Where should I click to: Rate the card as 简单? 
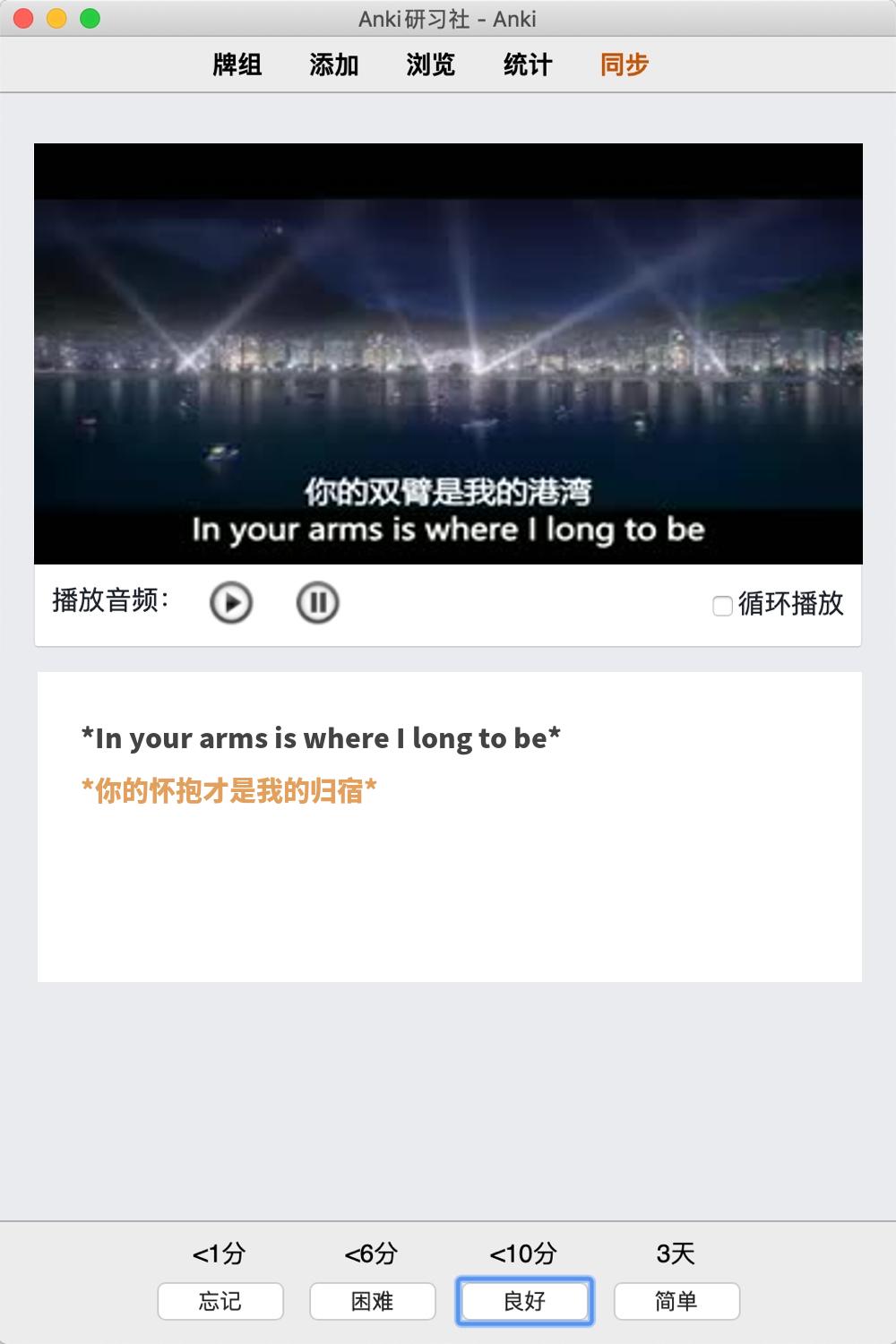[x=676, y=1301]
